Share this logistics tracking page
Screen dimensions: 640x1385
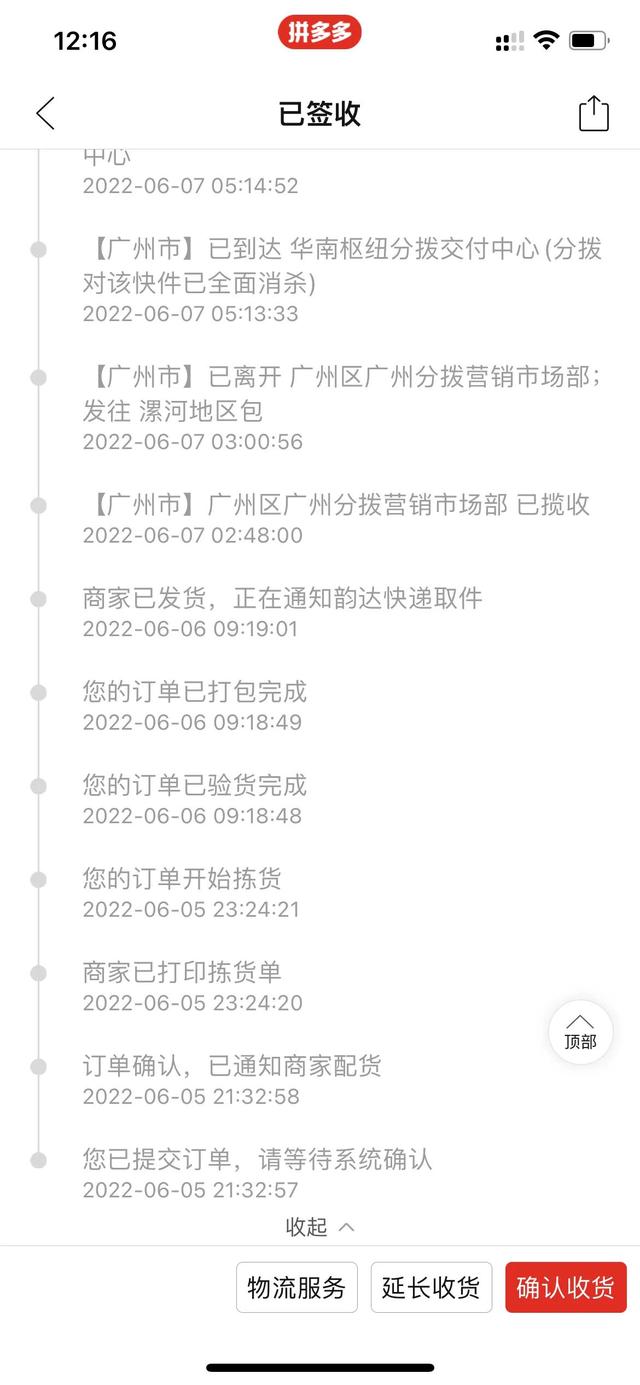coord(593,113)
